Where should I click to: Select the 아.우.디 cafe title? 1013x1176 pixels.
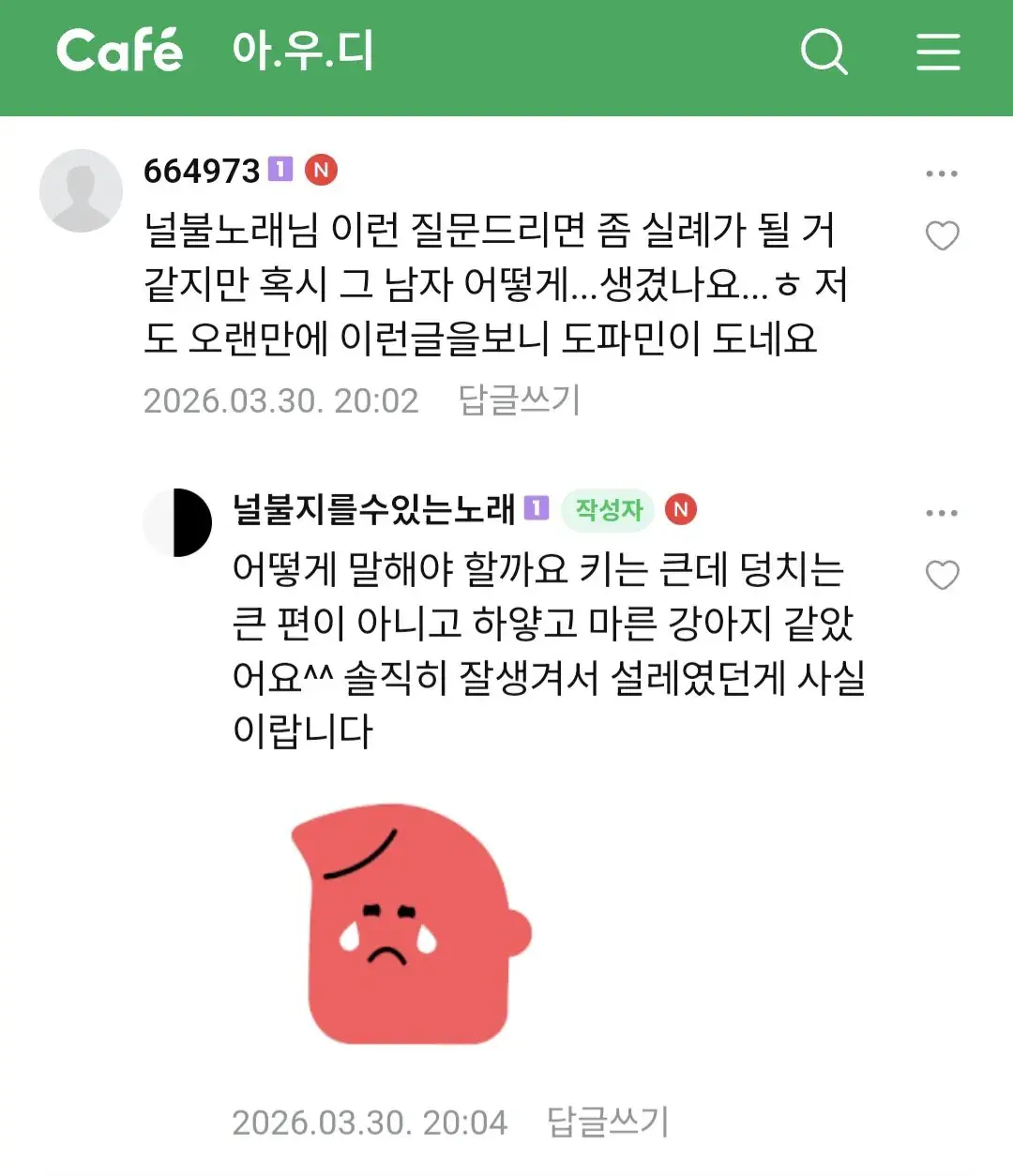(x=302, y=52)
